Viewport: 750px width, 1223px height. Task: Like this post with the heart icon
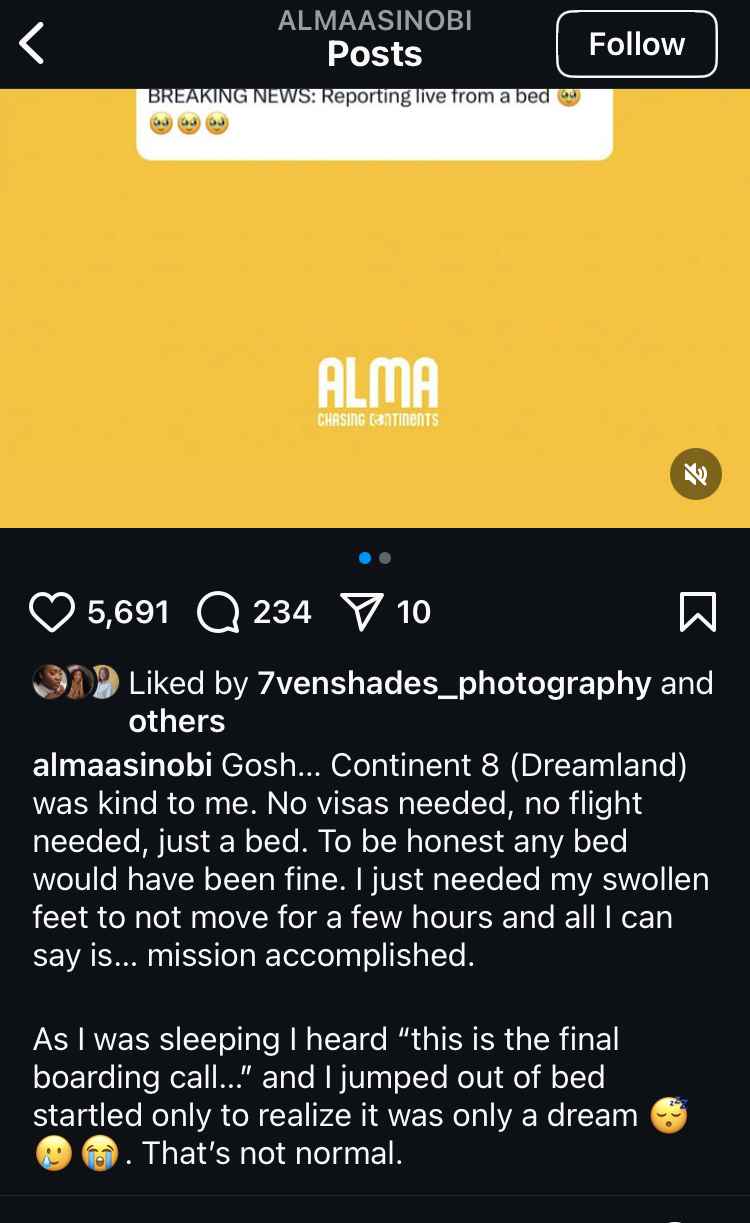[52, 612]
